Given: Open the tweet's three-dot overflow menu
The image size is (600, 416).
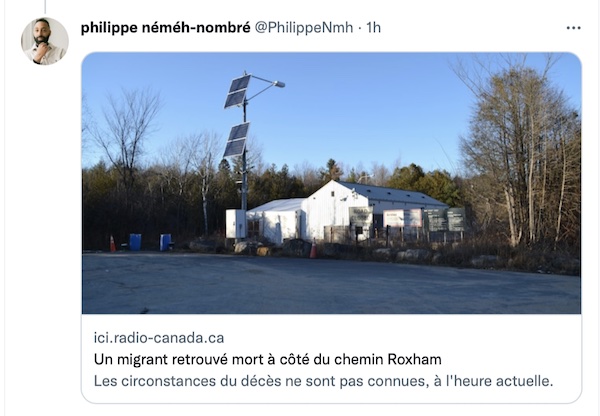Looking at the screenshot, I should tap(573, 28).
